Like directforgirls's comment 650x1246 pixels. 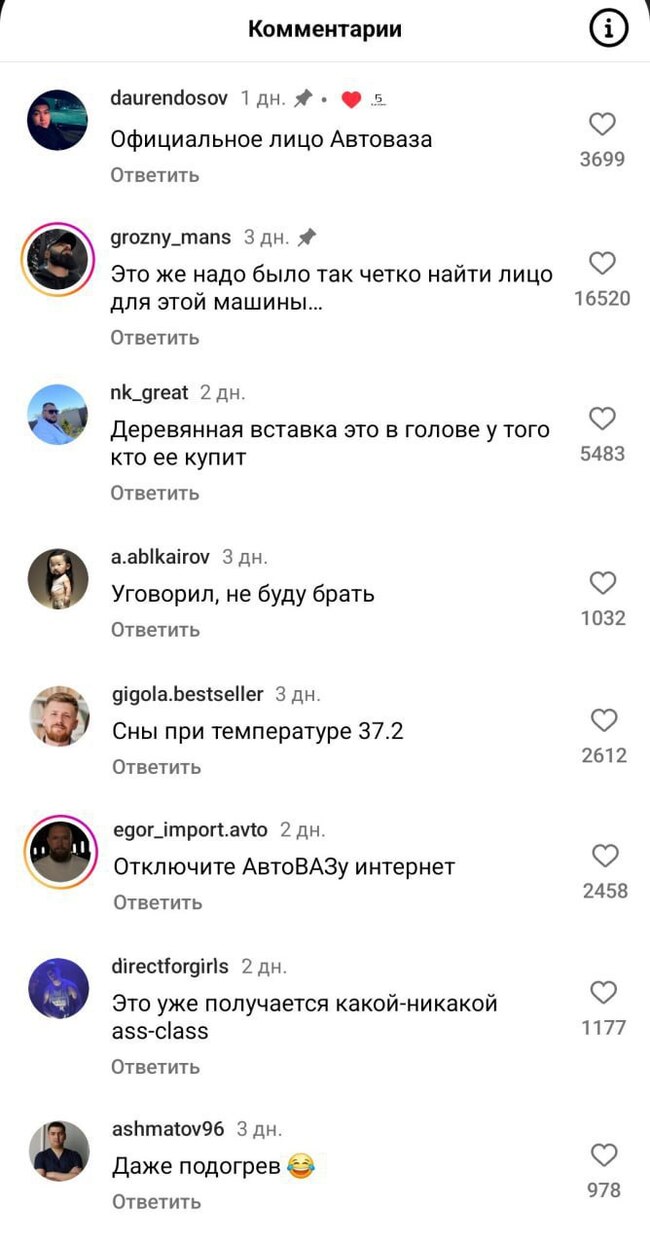604,992
